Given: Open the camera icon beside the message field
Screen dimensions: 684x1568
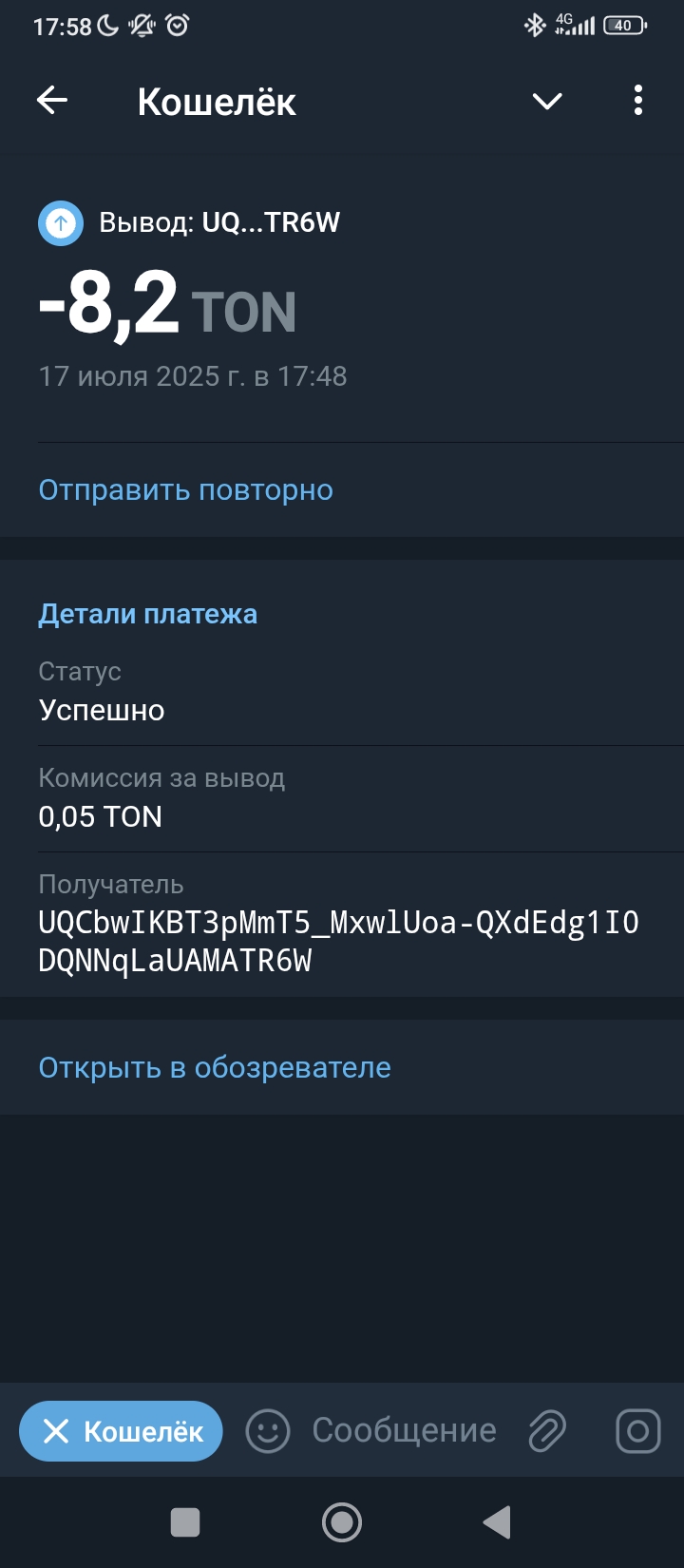Looking at the screenshot, I should (x=638, y=1431).
